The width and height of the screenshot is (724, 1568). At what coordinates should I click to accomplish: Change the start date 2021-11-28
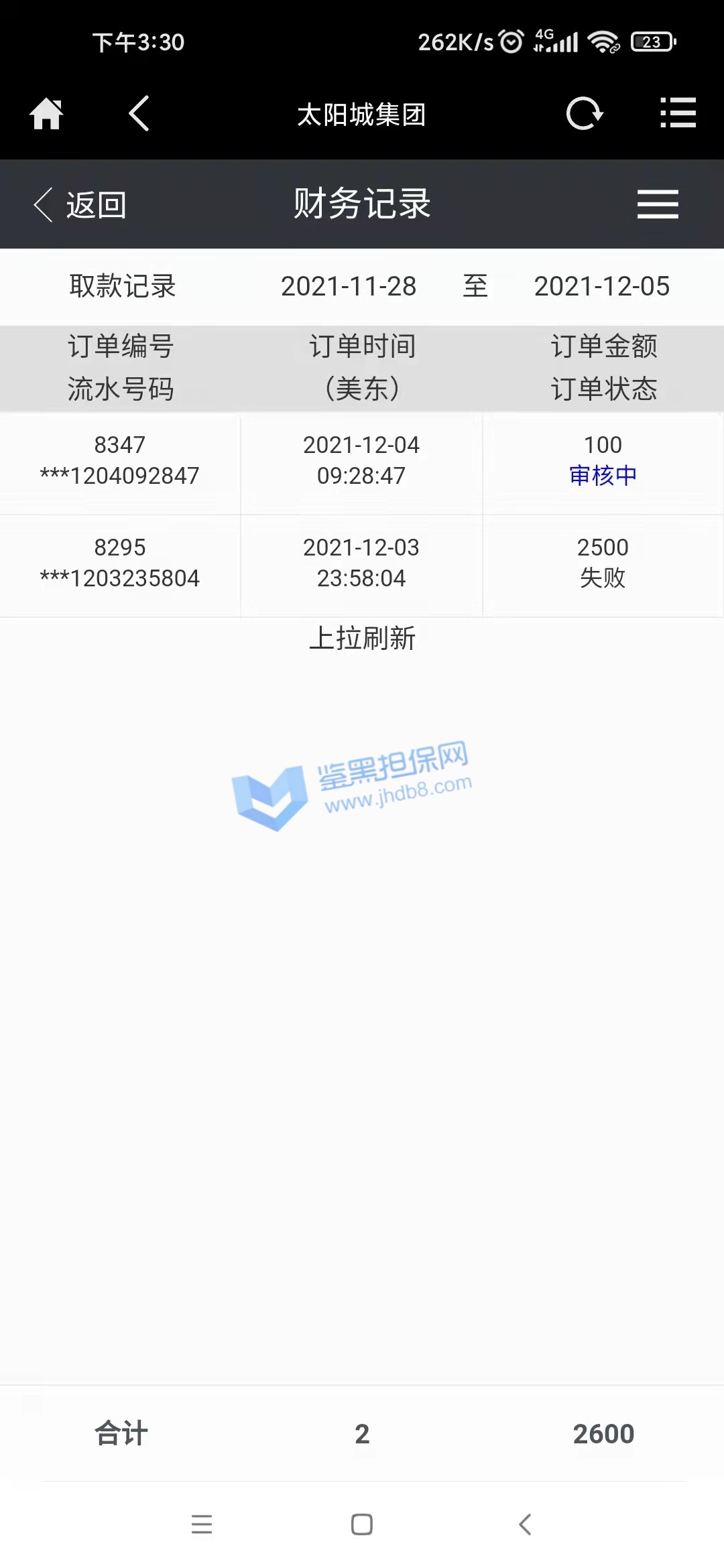349,287
